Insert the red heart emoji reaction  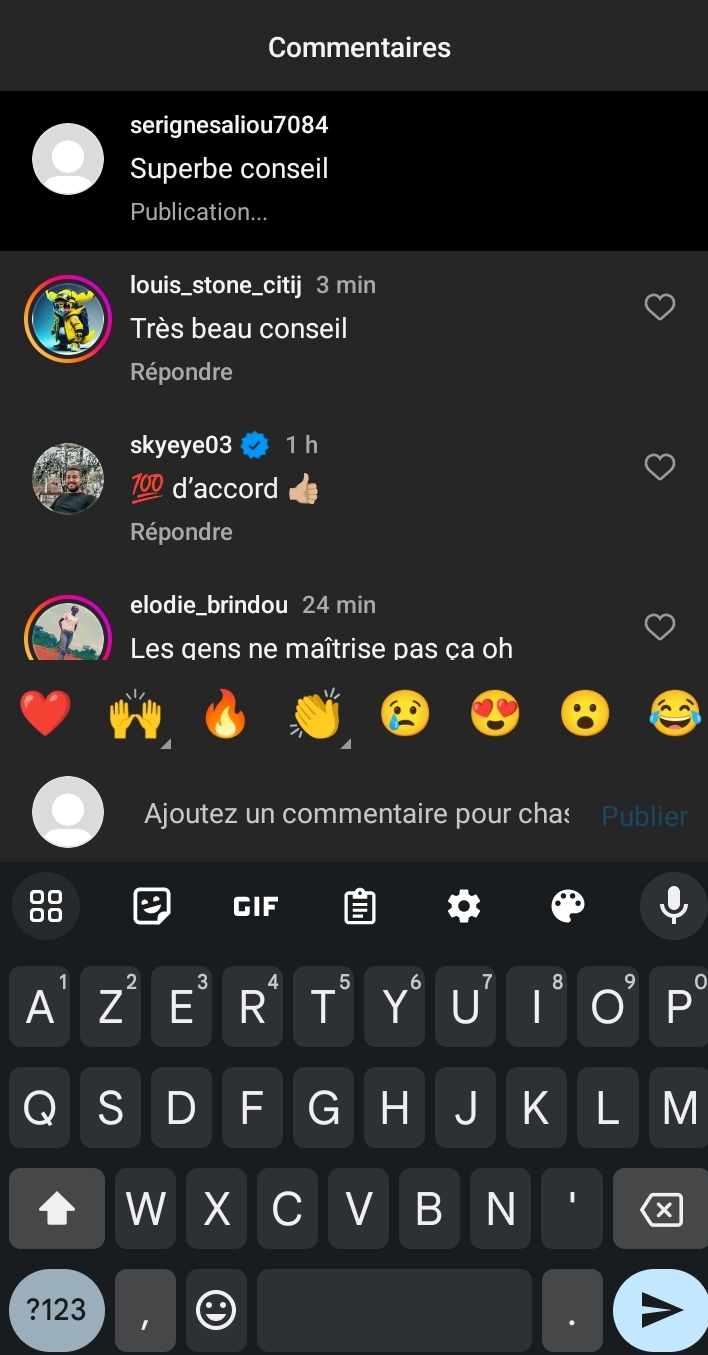(x=46, y=715)
